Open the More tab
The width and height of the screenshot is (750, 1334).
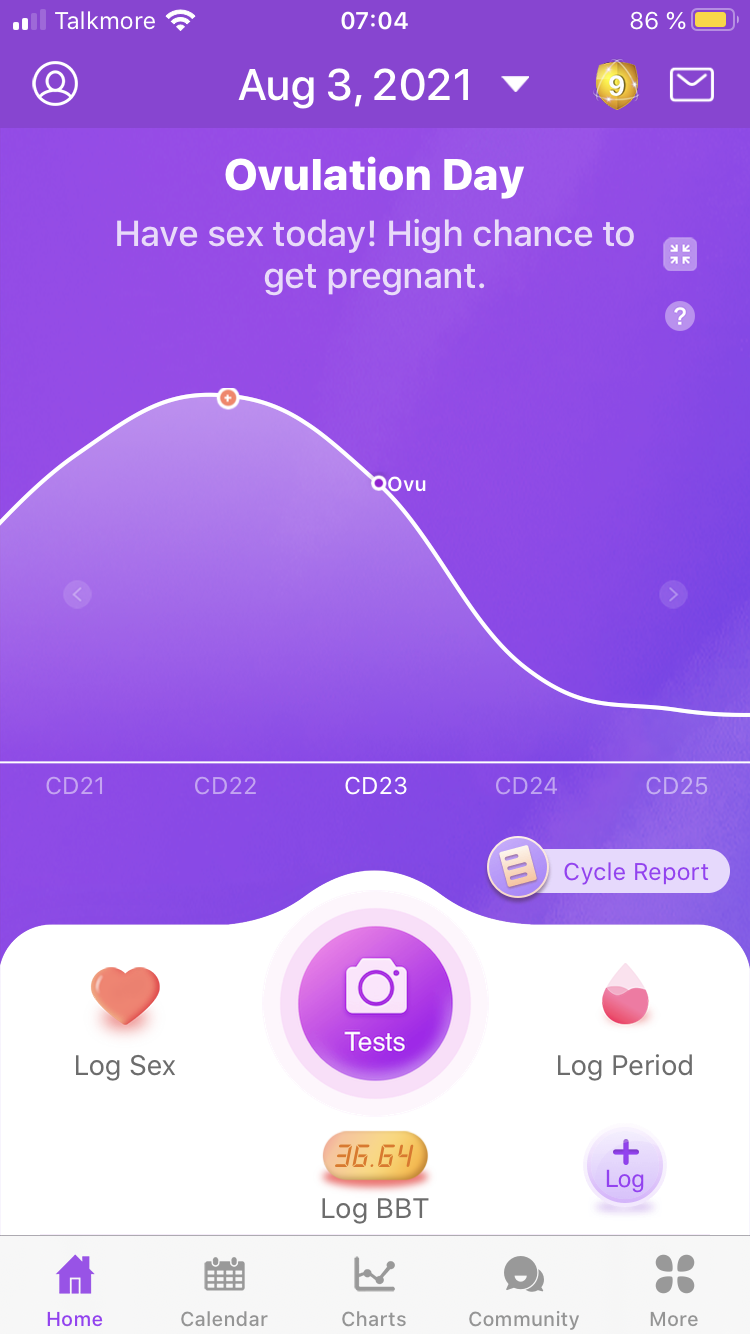[674, 1290]
